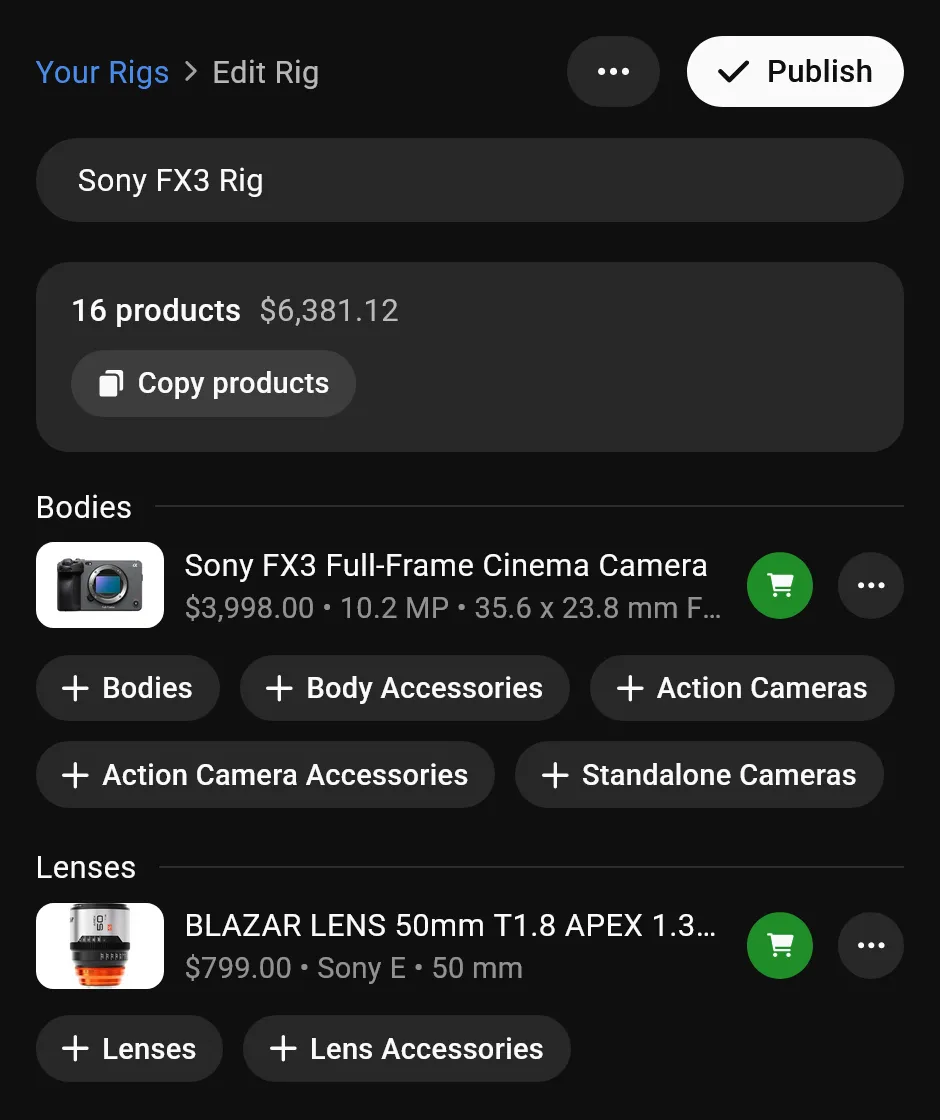The image size is (940, 1120).
Task: Copy products in this rig
Action: point(214,384)
